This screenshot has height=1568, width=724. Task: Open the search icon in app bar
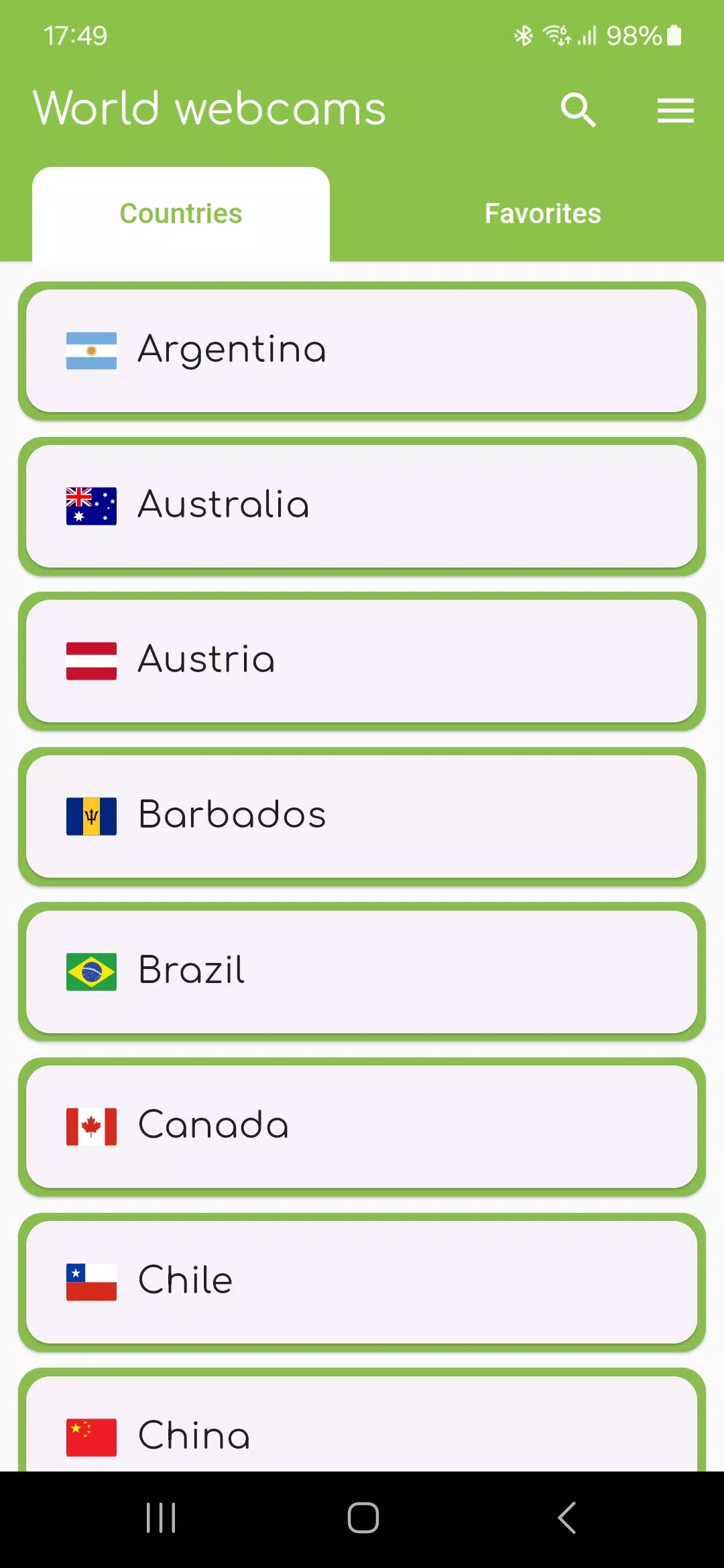(579, 110)
